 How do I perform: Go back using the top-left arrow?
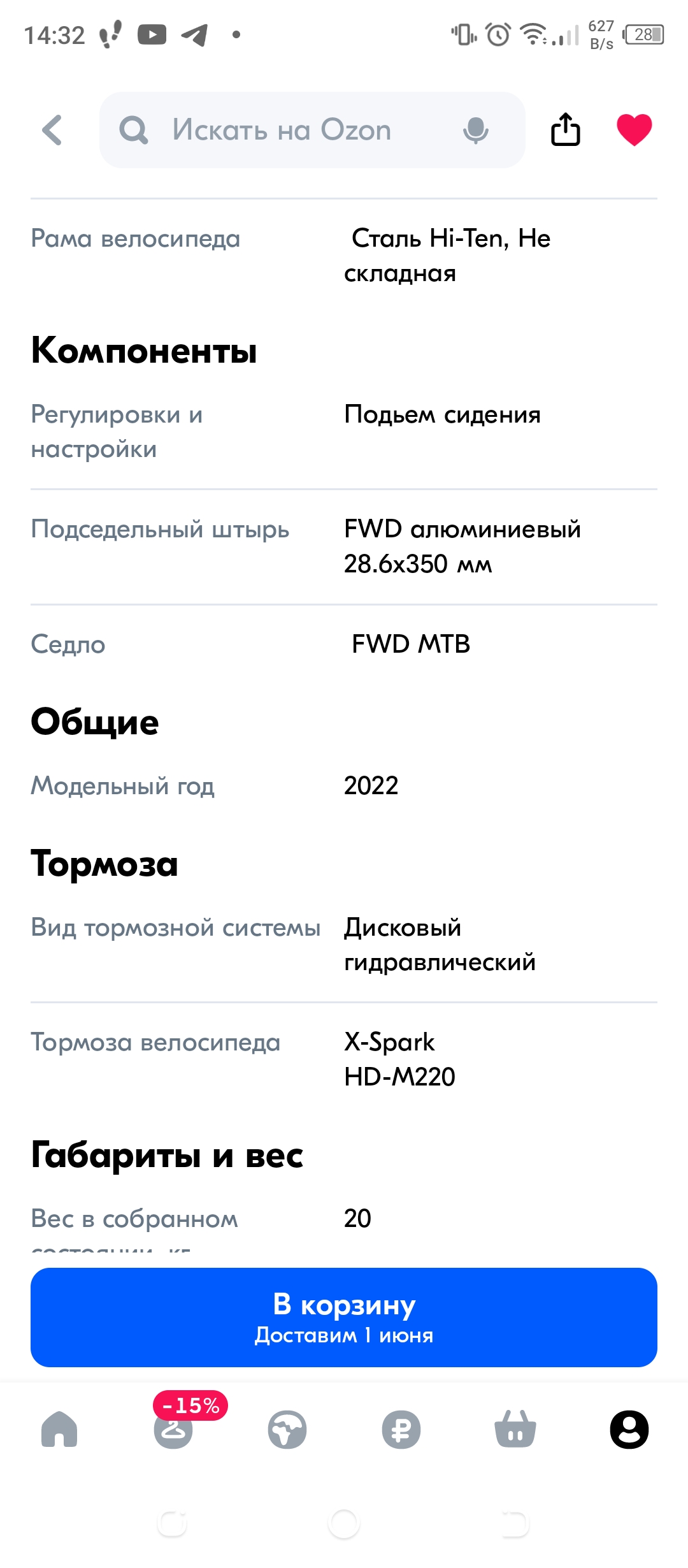(x=52, y=130)
